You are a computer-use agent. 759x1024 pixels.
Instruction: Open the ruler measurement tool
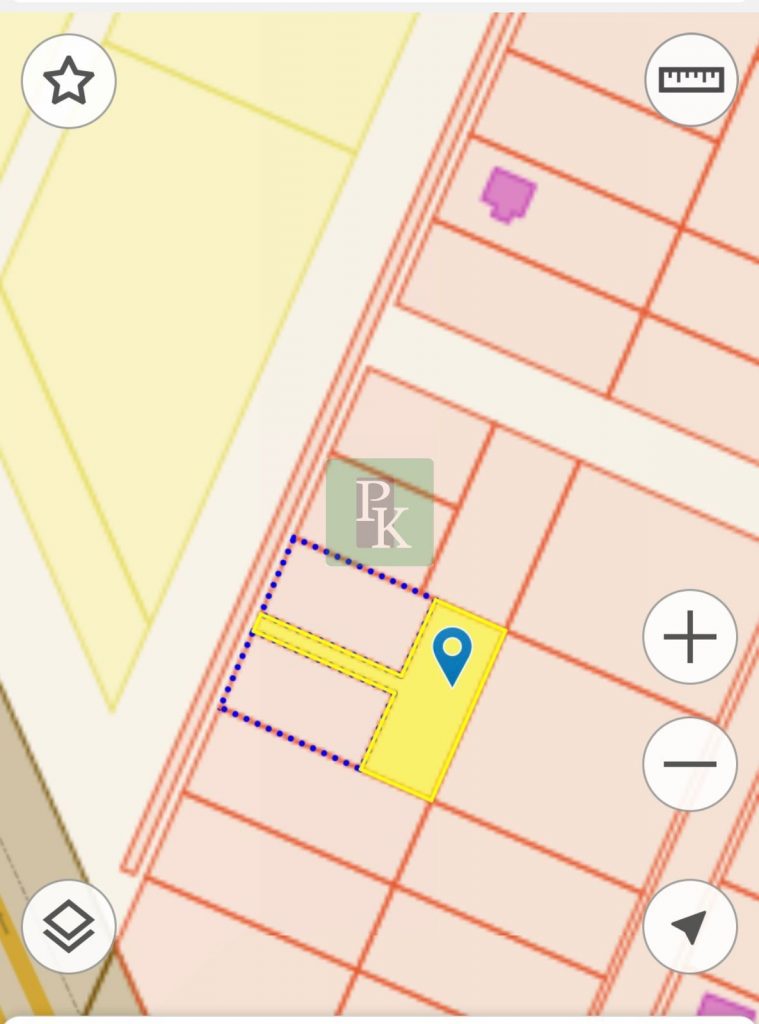[x=691, y=80]
